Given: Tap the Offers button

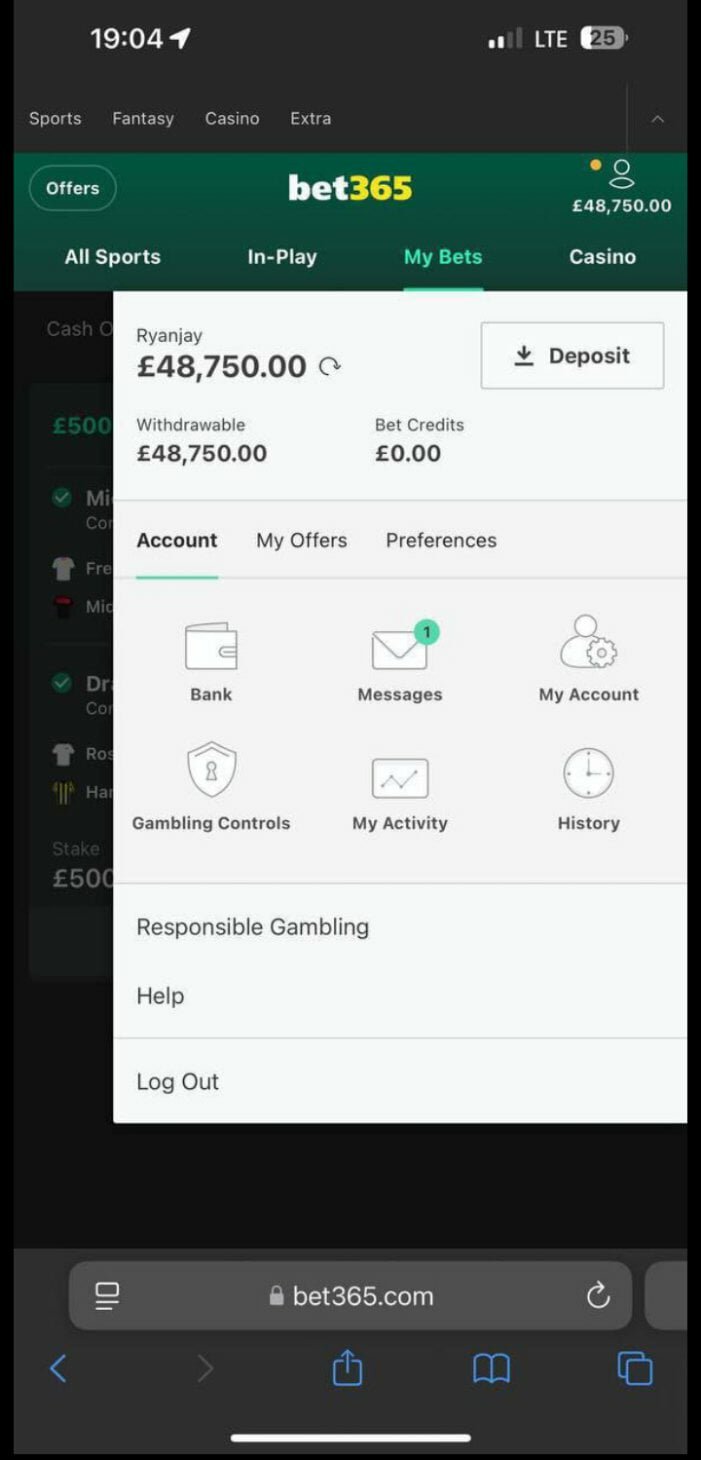Looking at the screenshot, I should tap(73, 188).
